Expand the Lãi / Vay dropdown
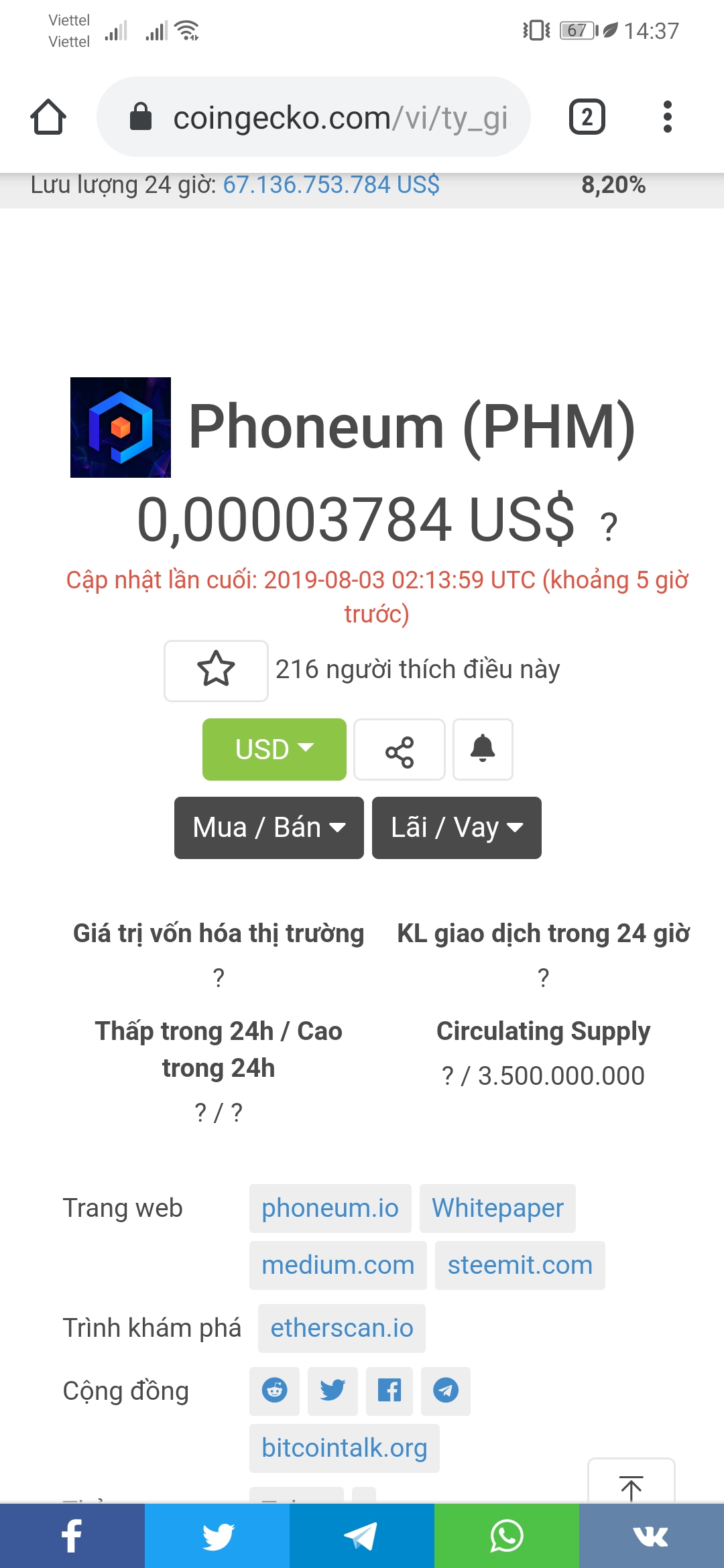The width and height of the screenshot is (724, 1568). click(x=456, y=828)
